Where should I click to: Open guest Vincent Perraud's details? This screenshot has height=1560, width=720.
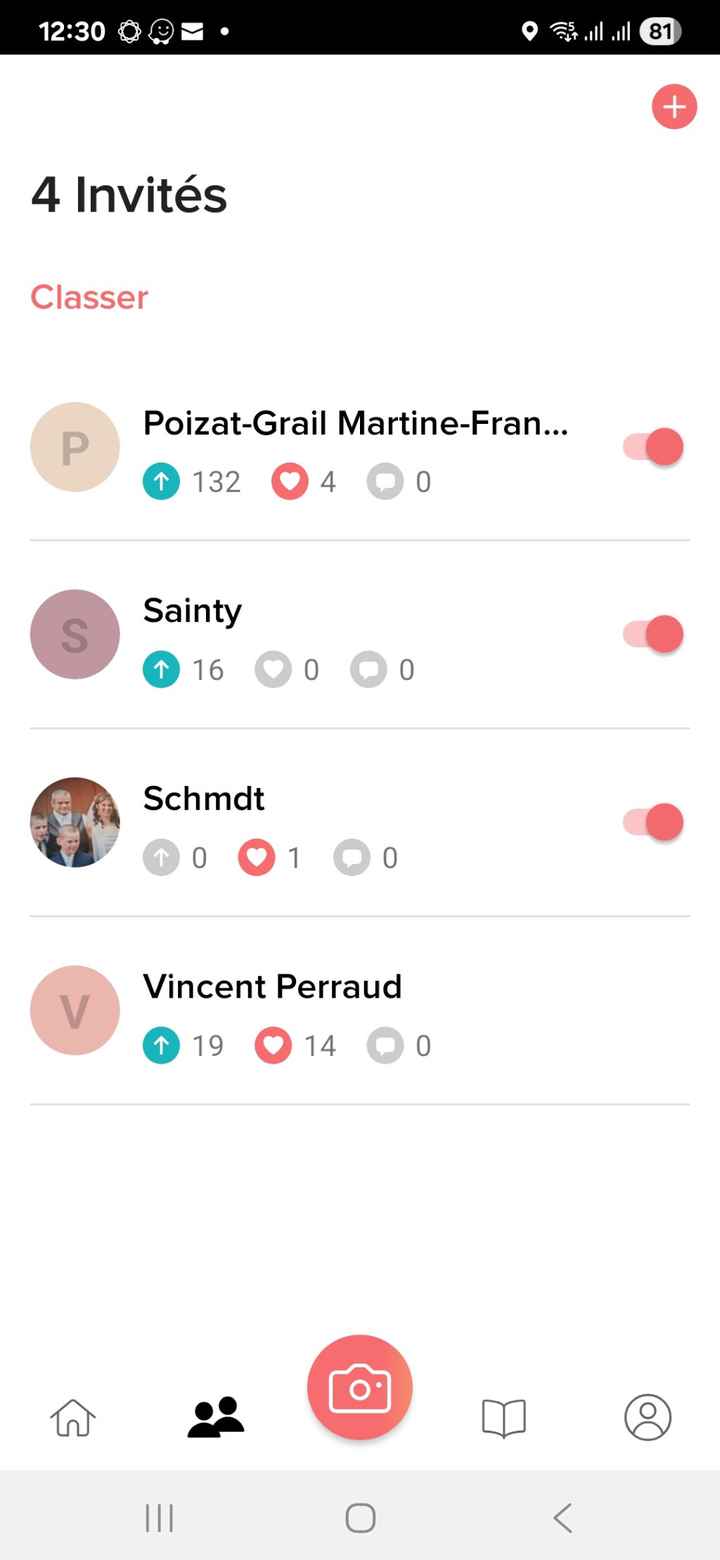pyautogui.click(x=272, y=987)
